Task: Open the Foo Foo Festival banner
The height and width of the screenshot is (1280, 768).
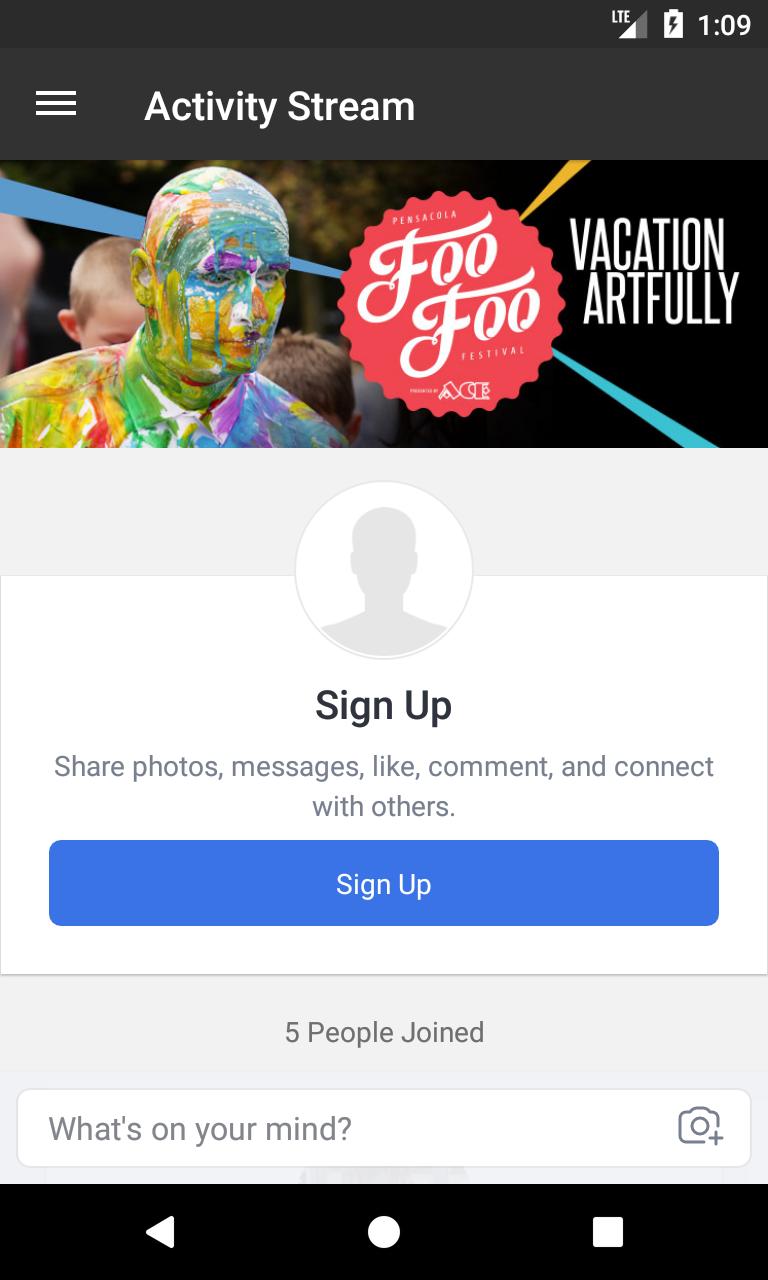Action: (384, 304)
